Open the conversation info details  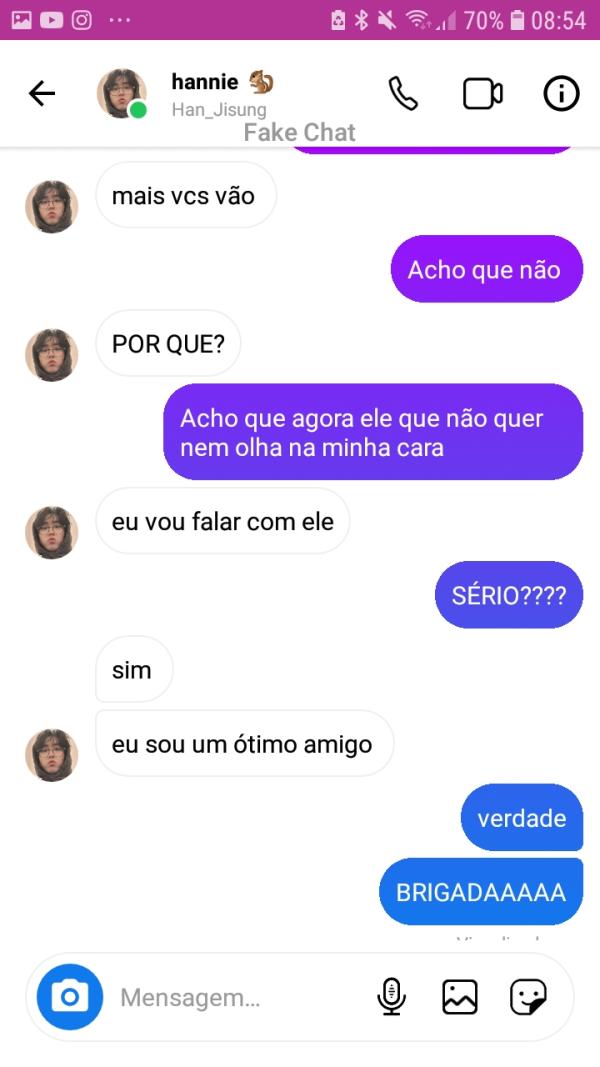(561, 94)
